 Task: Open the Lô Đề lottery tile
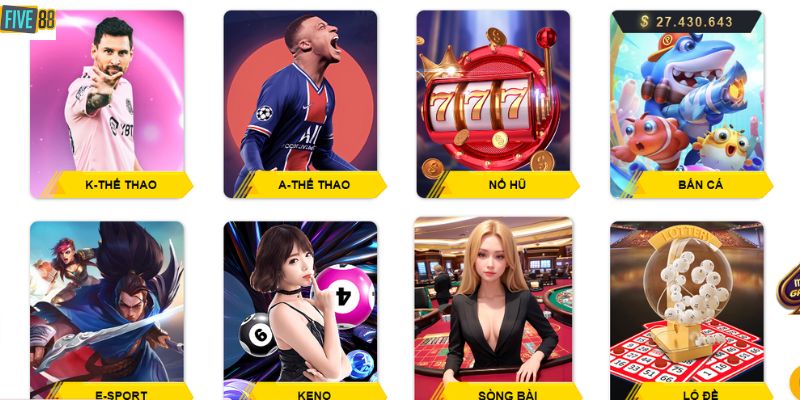pos(687,310)
